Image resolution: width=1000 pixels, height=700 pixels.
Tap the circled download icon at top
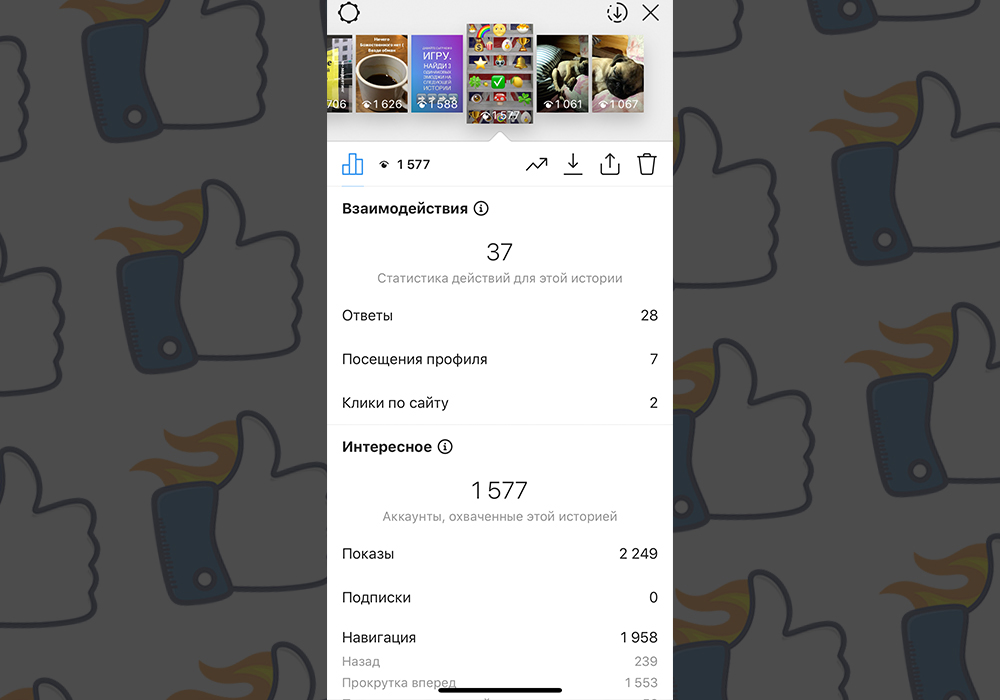(617, 13)
